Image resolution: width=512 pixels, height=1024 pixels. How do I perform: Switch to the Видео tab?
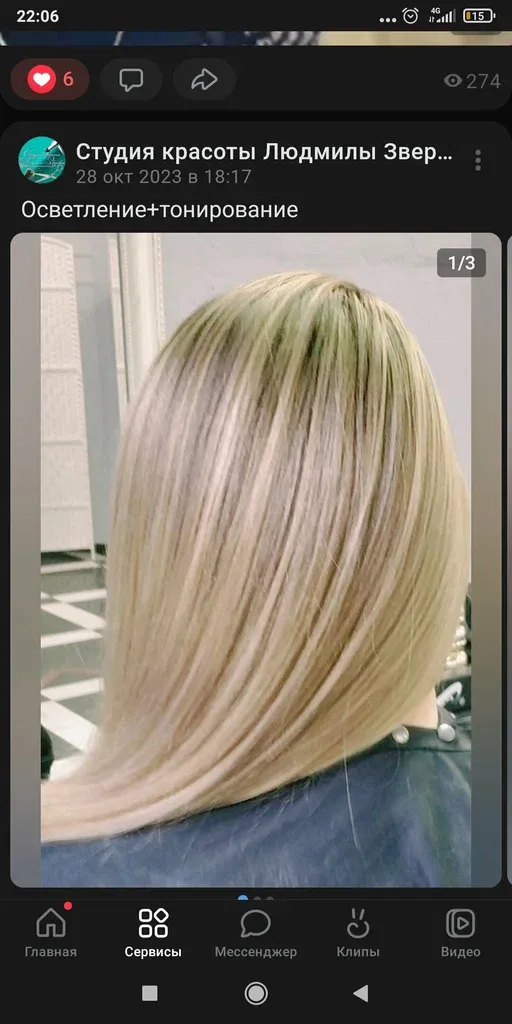[x=460, y=931]
